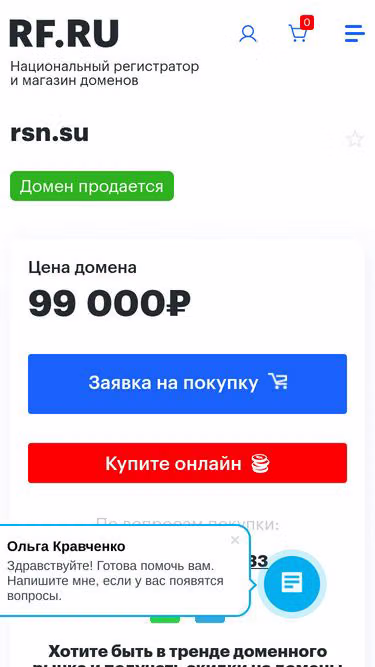Image resolution: width=375 pixels, height=667 pixels.
Task: Open the user account icon
Action: coord(248,34)
